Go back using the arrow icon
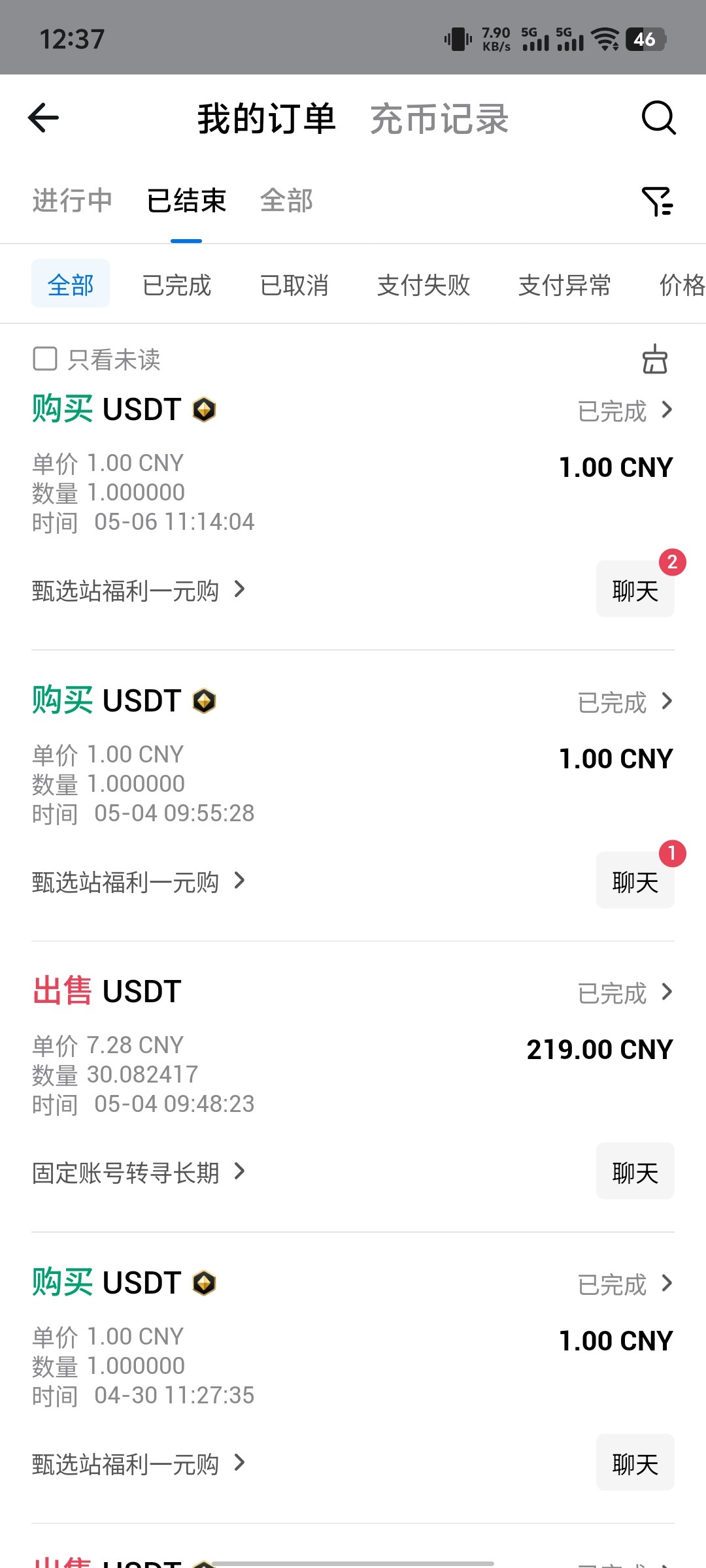Screen dimensions: 706x1568 point(44,118)
